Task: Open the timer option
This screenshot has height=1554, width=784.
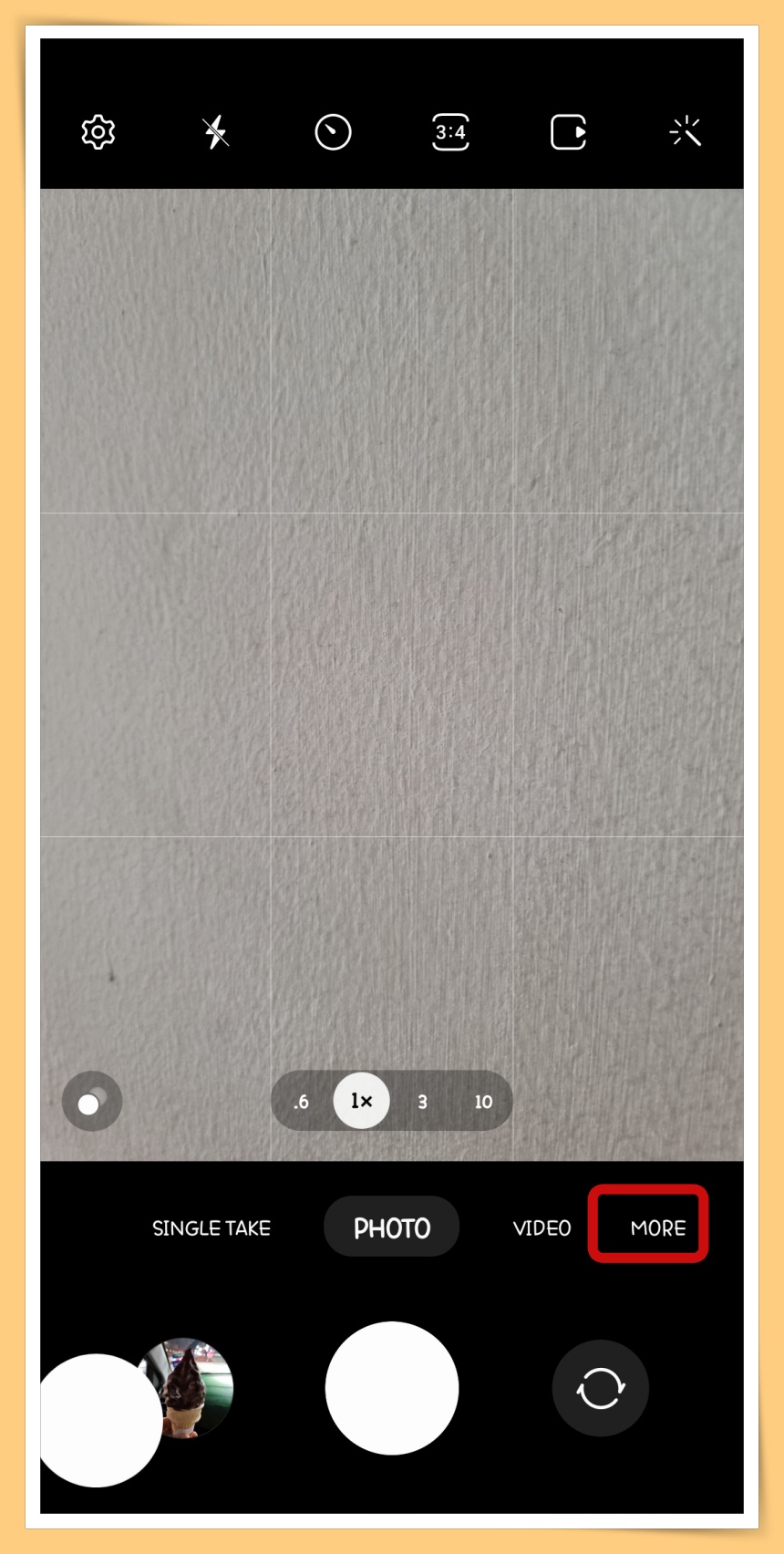Action: 333,132
